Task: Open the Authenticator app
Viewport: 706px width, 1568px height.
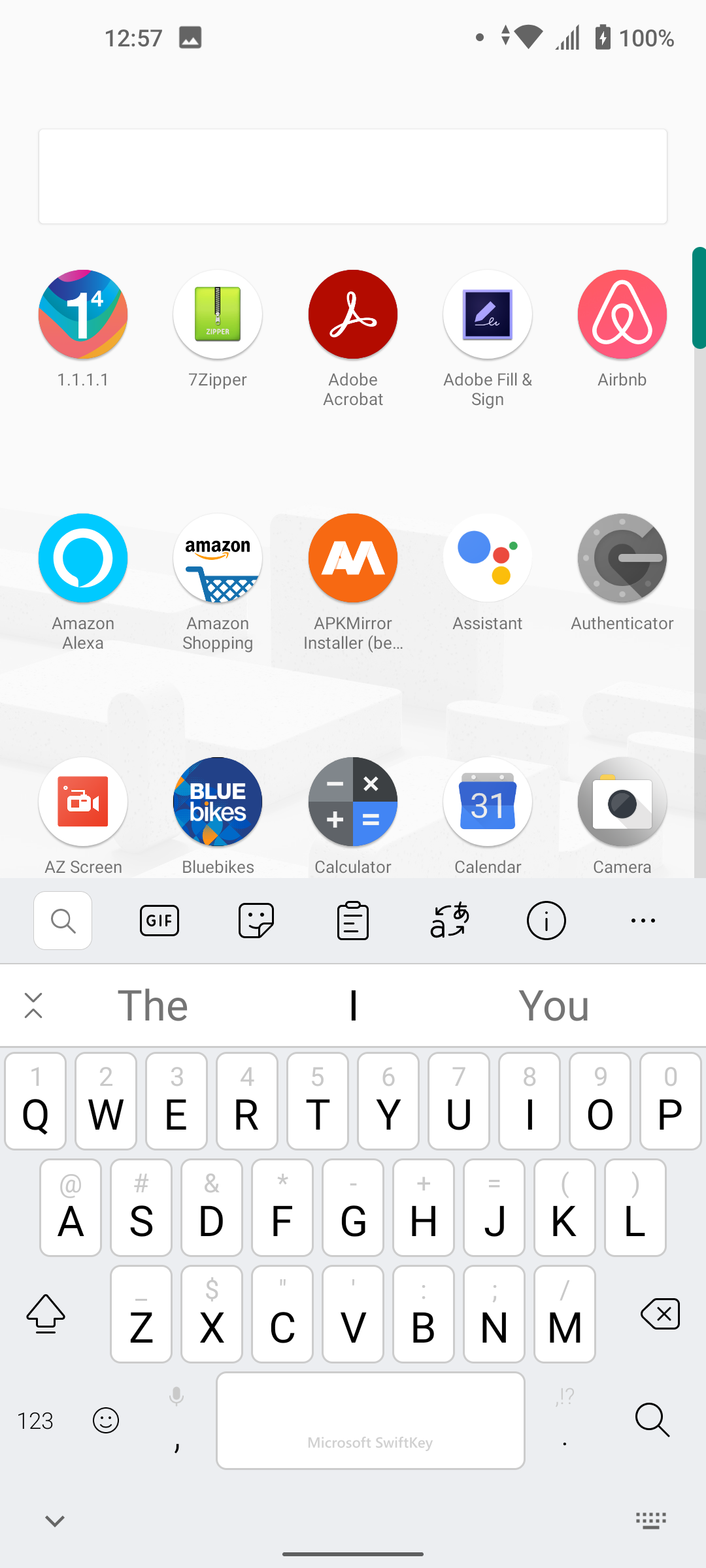Action: coord(622,558)
